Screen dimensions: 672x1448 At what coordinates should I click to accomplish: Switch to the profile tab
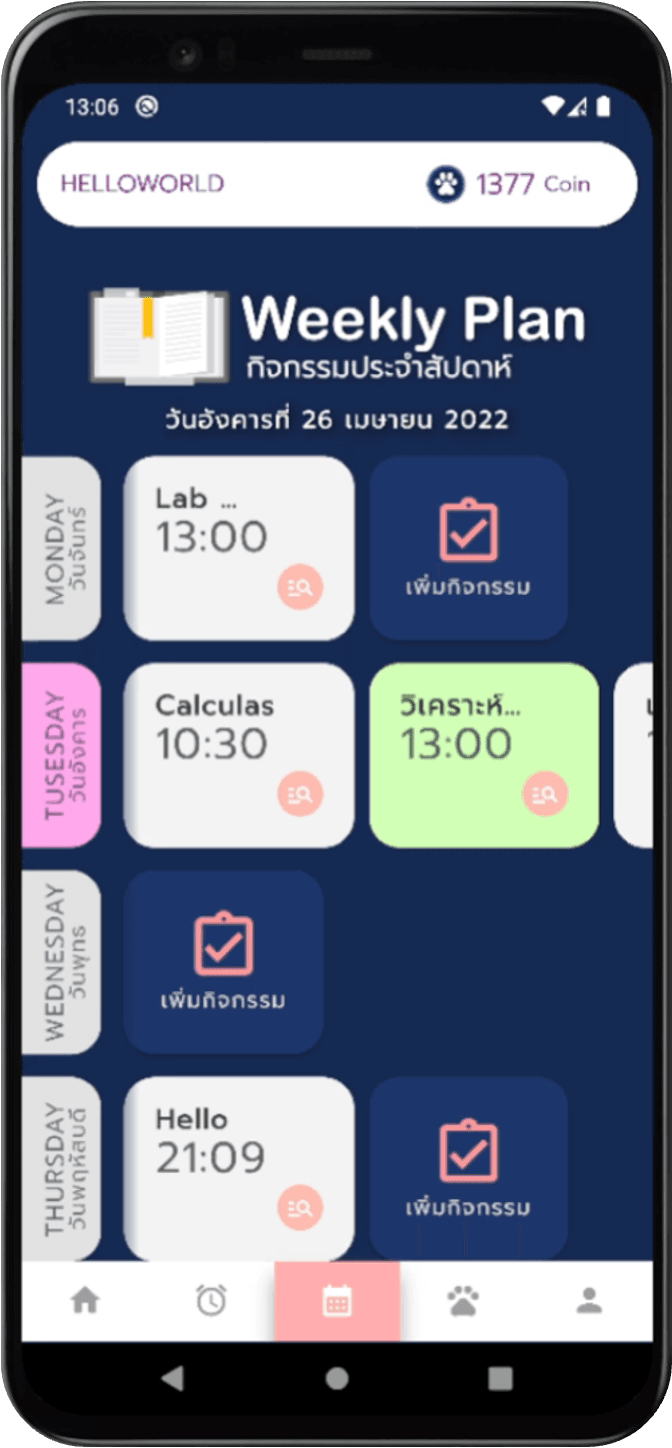(x=589, y=1300)
